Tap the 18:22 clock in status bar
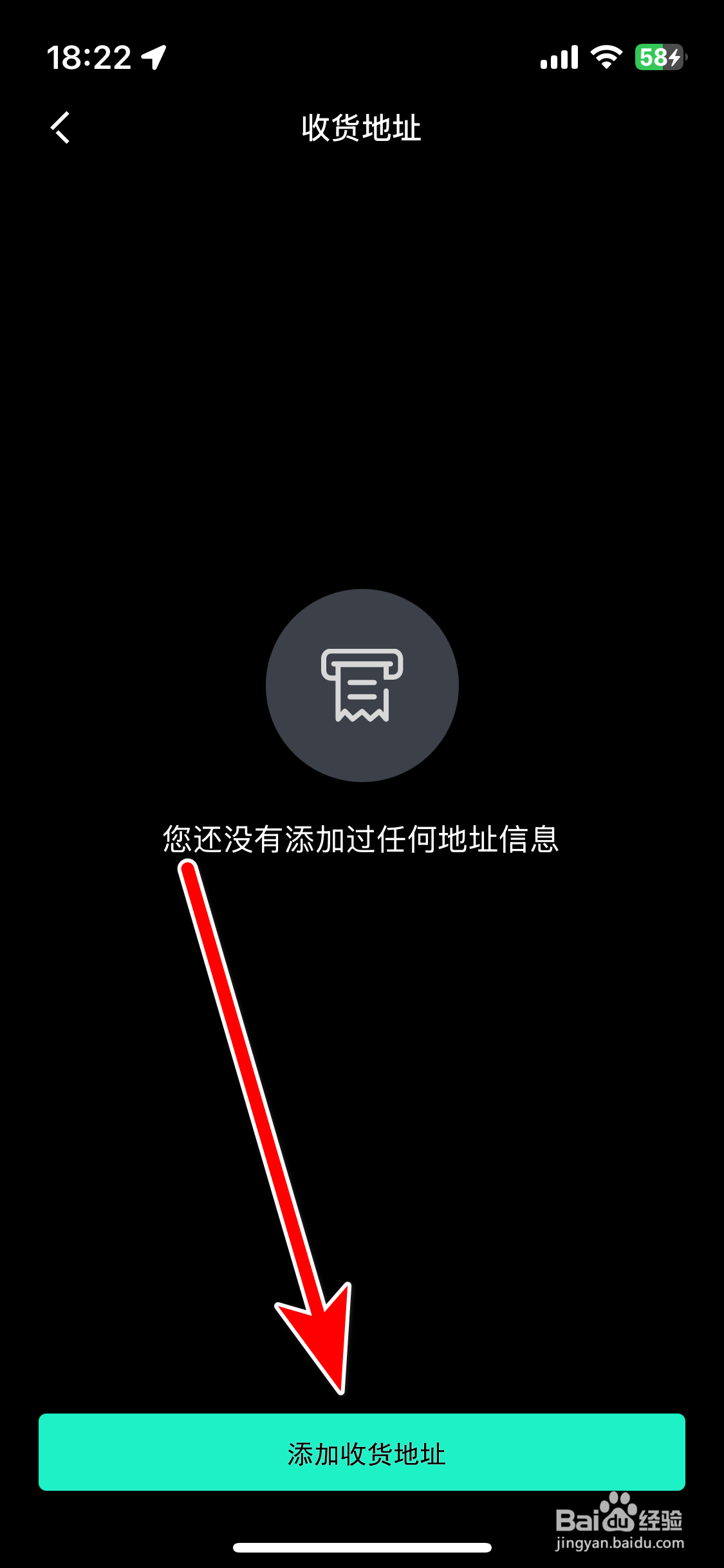This screenshot has width=724, height=1568. pyautogui.click(x=90, y=57)
